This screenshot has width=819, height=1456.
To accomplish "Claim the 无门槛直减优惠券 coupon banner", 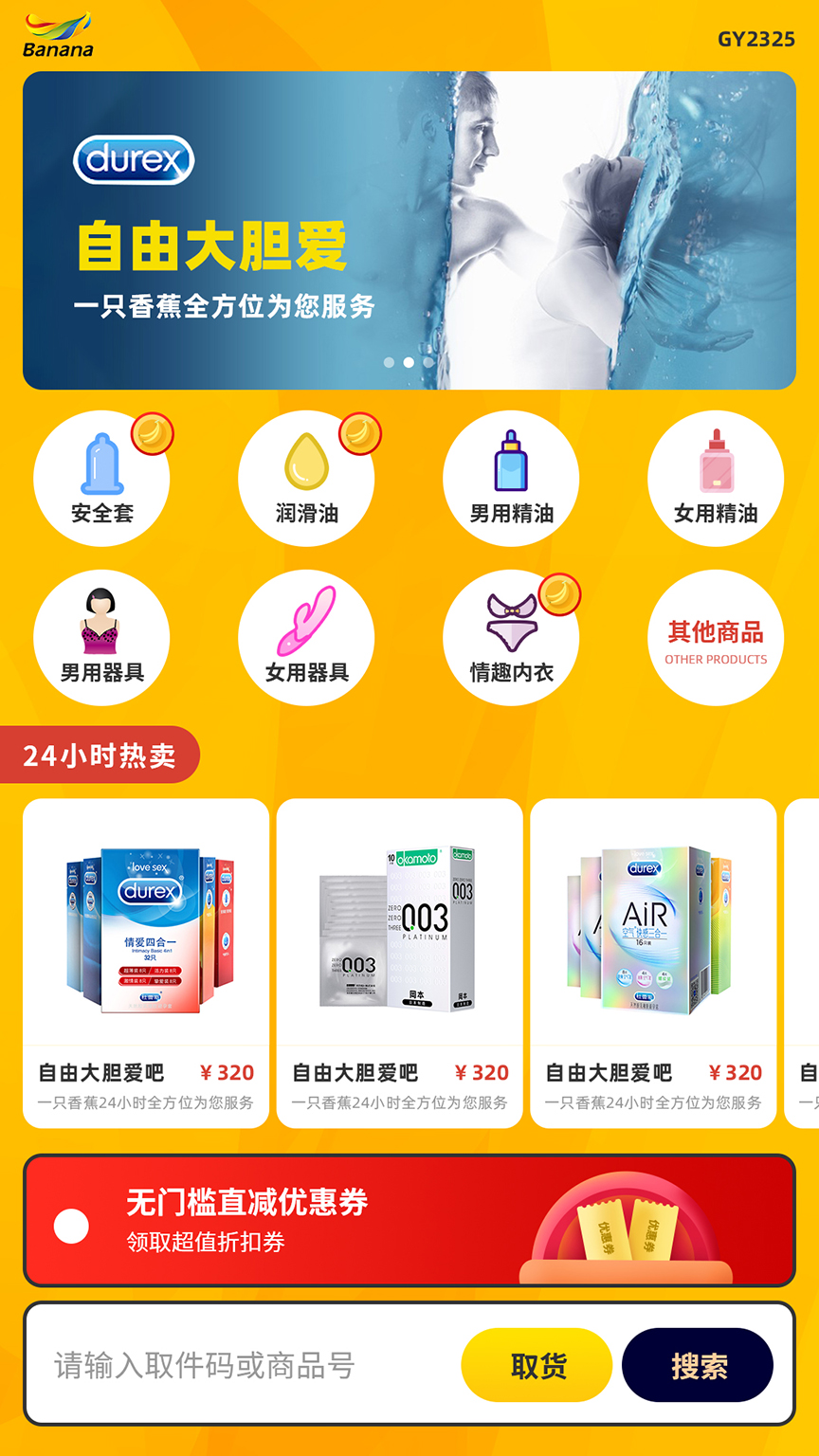I will click(409, 1220).
